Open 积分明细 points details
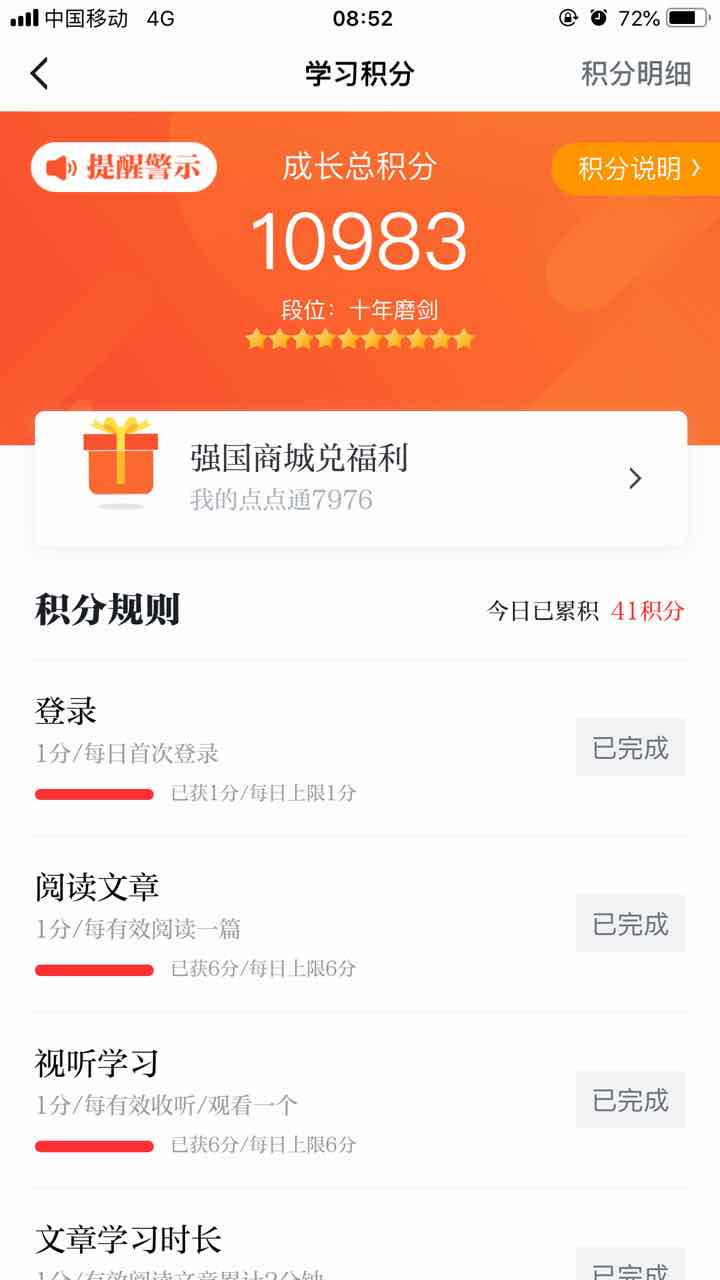 click(636, 74)
